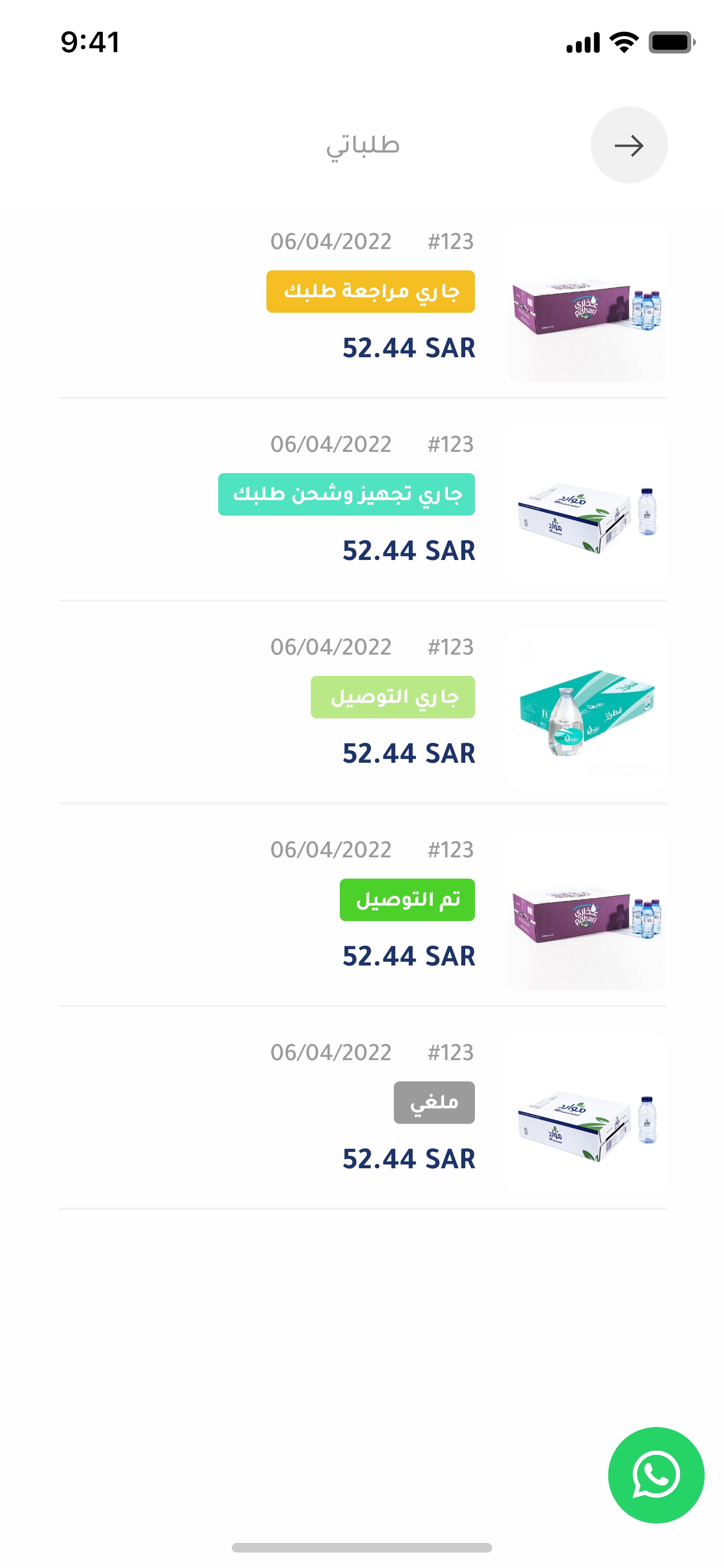This screenshot has width=724, height=1568.
Task: View the order with status جاري التوصيل
Action: tap(392, 697)
